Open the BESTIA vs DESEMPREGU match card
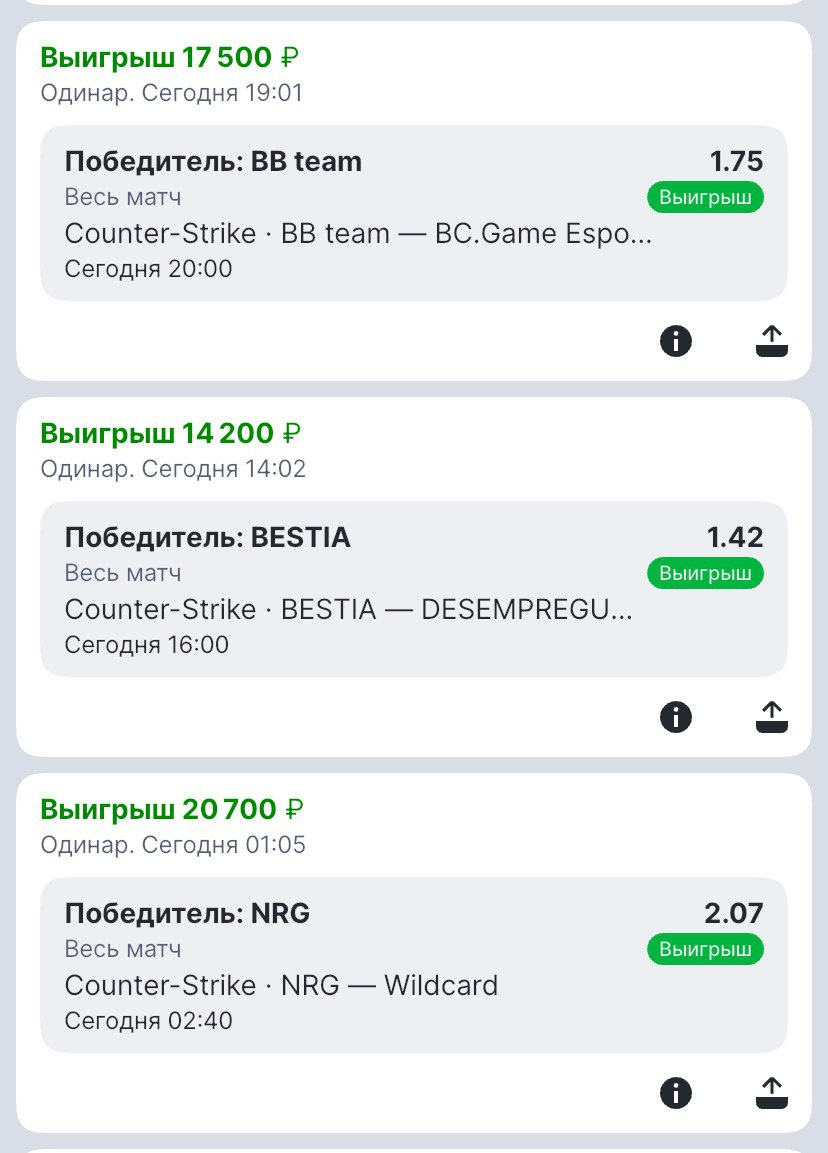Image resolution: width=828 pixels, height=1153 pixels. [413, 589]
